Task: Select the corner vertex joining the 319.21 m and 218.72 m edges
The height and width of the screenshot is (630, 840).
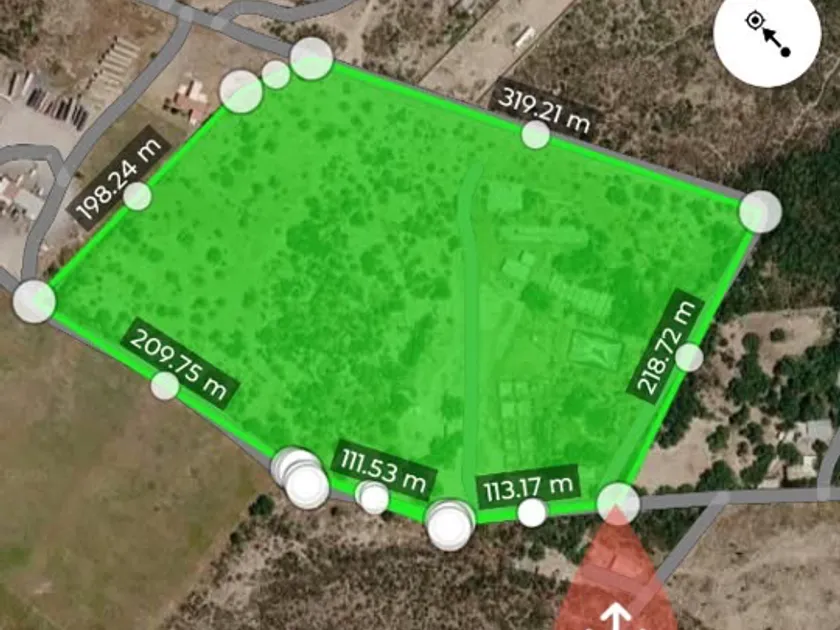Action: click(760, 212)
